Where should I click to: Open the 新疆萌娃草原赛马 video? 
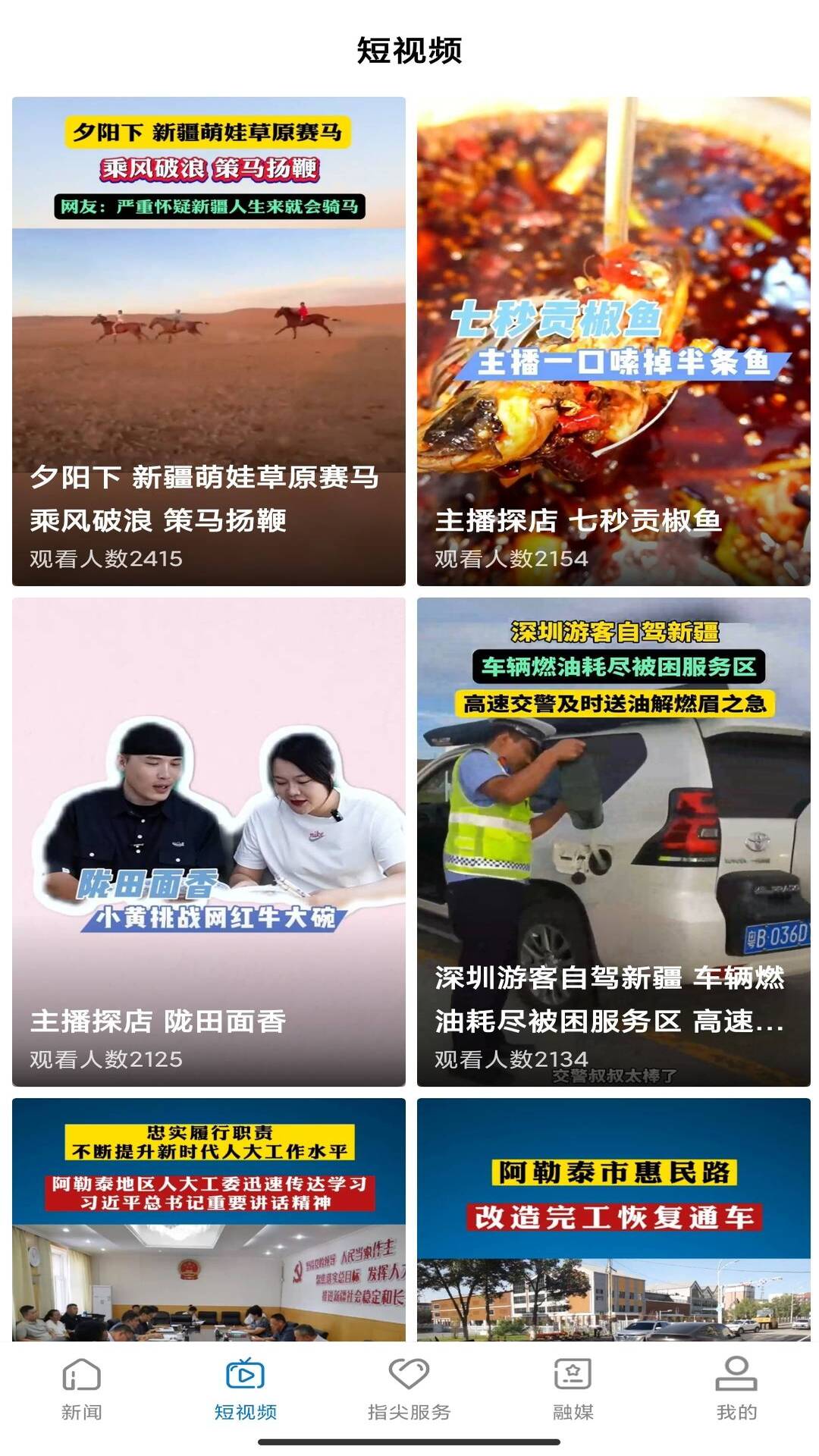[209, 341]
